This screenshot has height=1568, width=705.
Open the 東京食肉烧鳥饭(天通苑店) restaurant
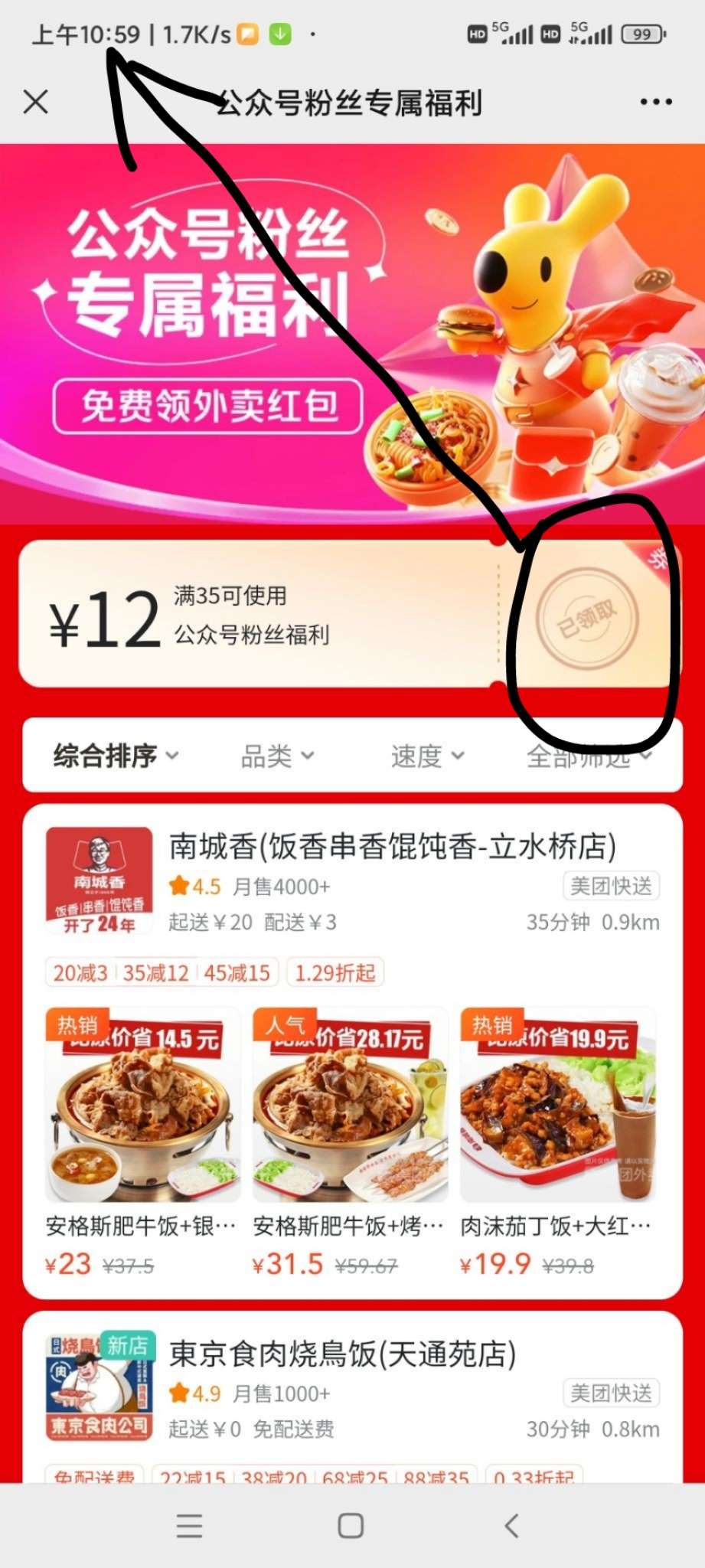[342, 1354]
